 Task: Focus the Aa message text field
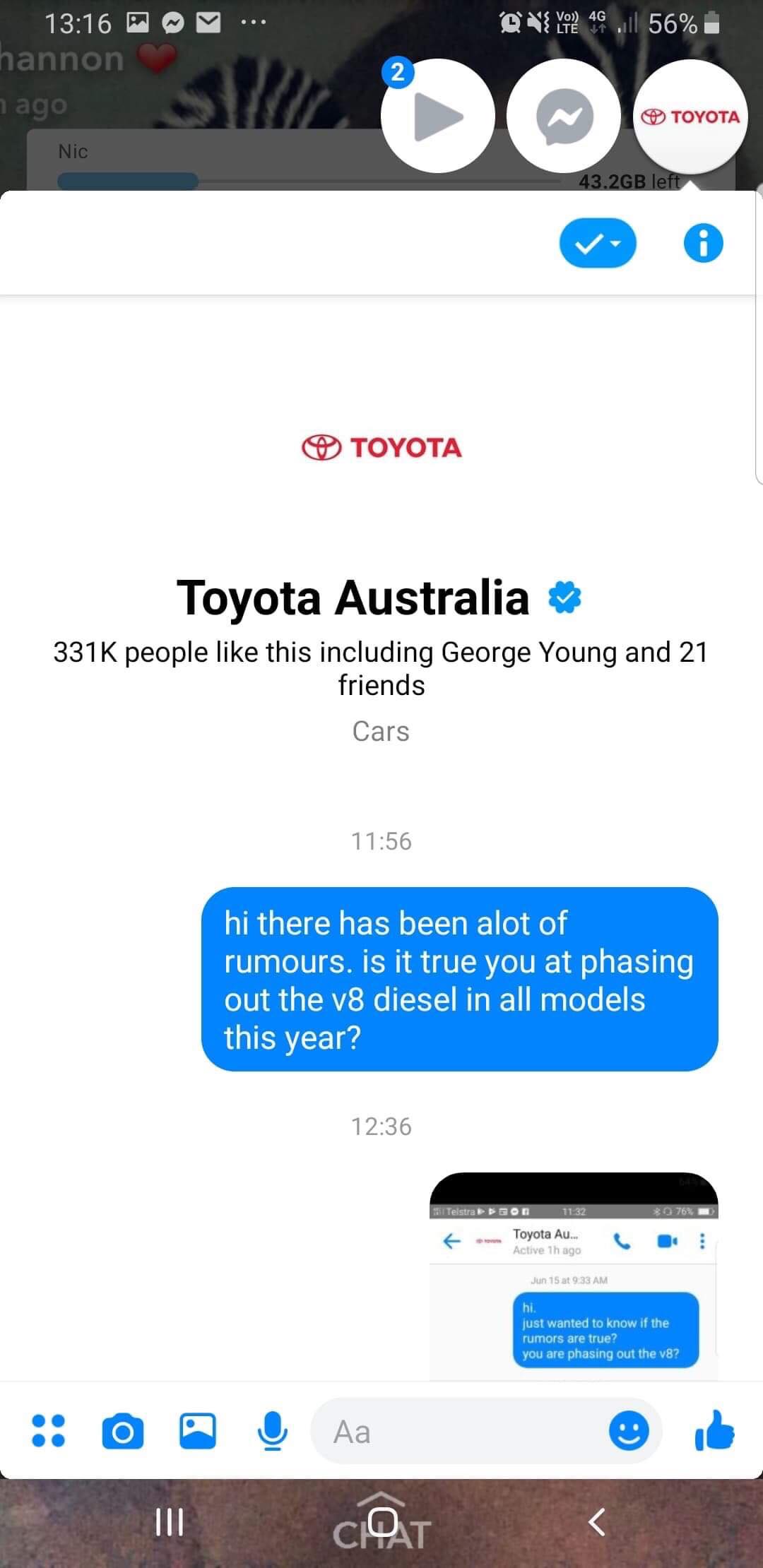click(459, 1432)
